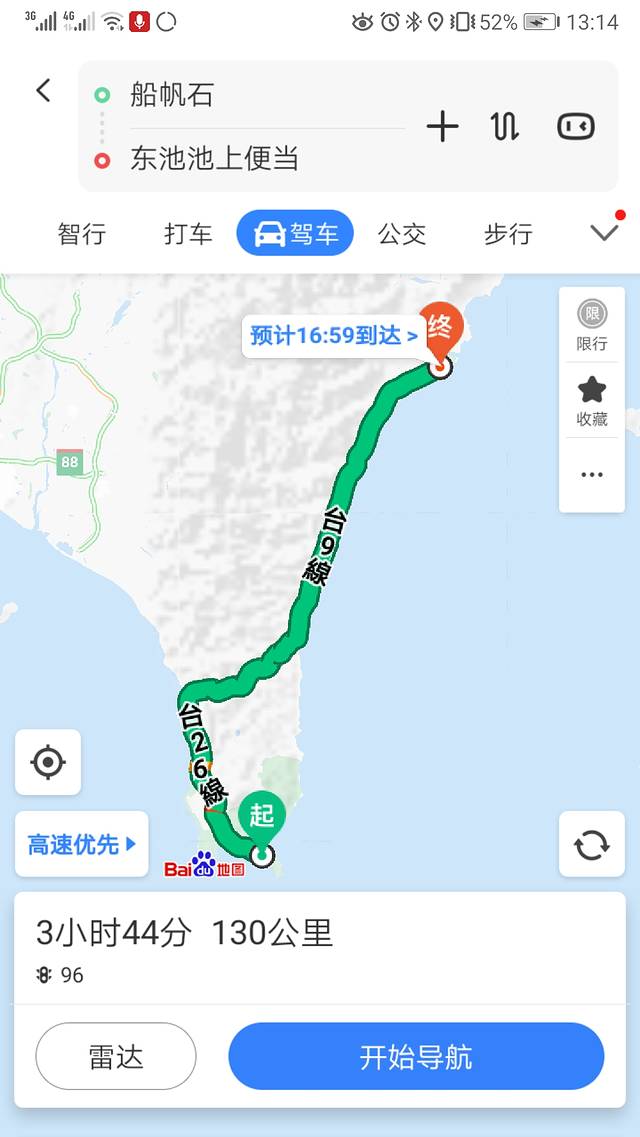Expand more travel modes chevron
The height and width of the screenshot is (1137, 640).
click(604, 233)
